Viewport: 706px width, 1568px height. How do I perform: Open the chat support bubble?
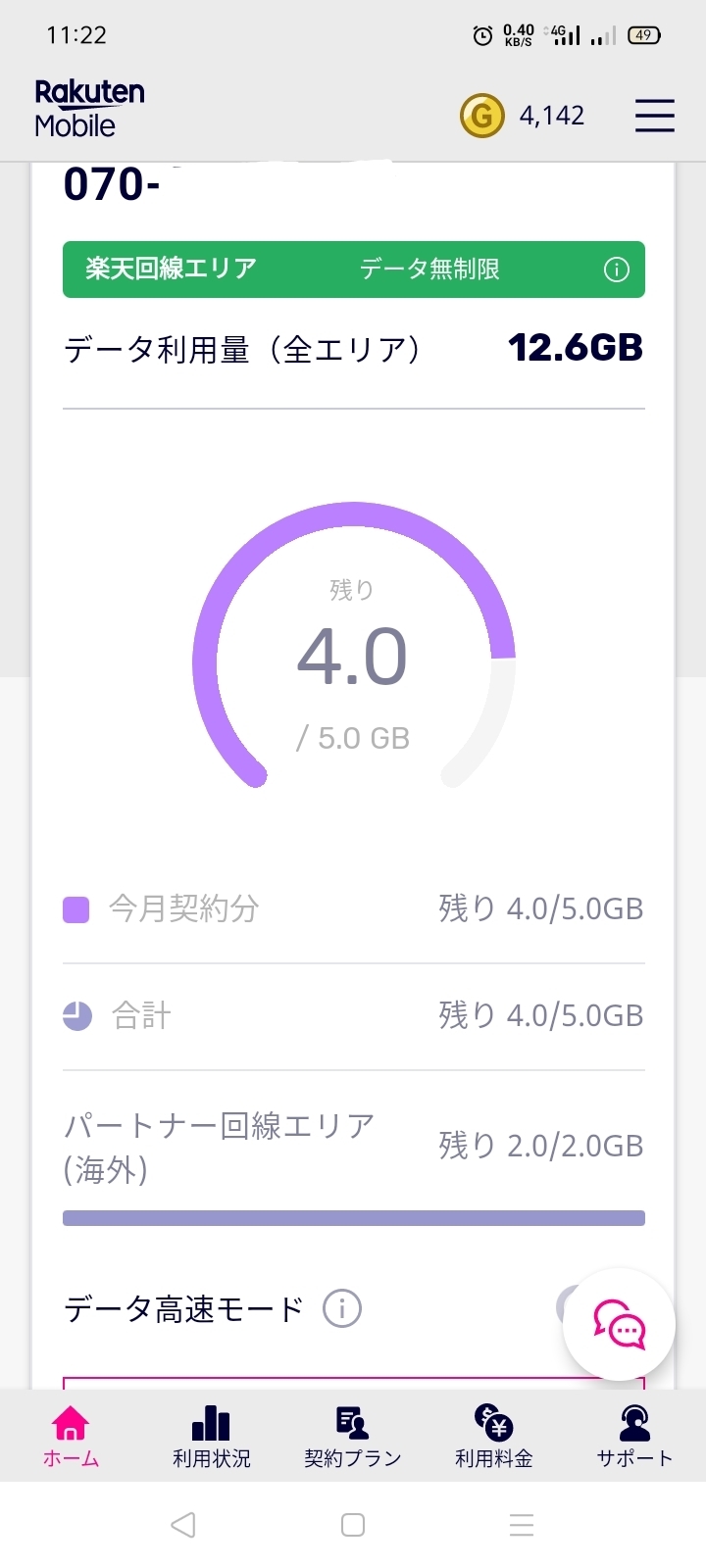(x=619, y=1325)
